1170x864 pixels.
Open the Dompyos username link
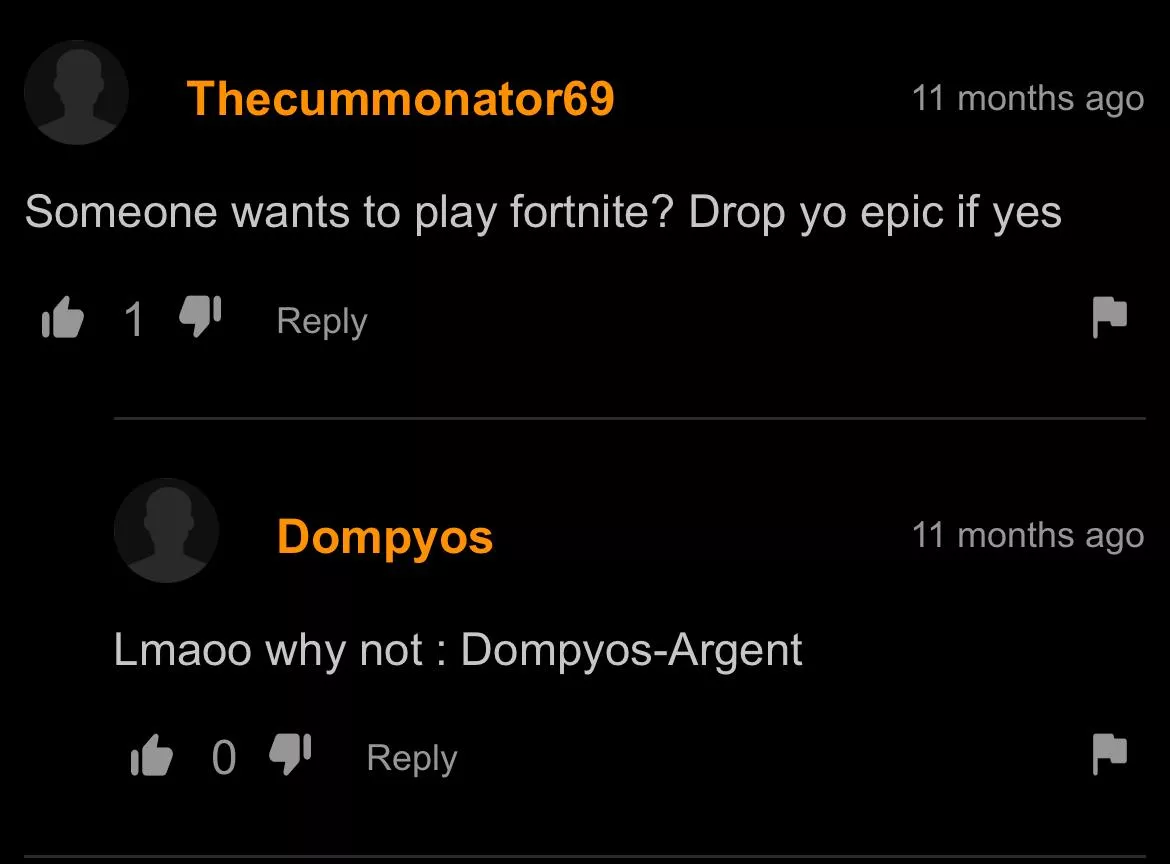pos(385,536)
